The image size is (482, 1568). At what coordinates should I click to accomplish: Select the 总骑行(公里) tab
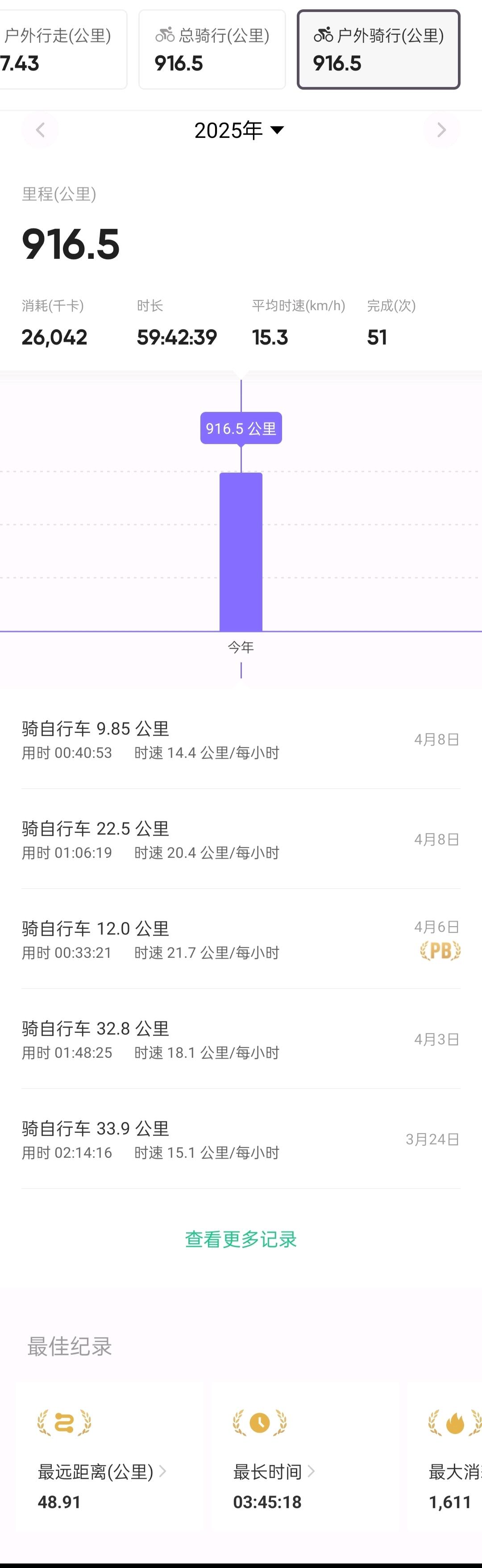(x=212, y=50)
